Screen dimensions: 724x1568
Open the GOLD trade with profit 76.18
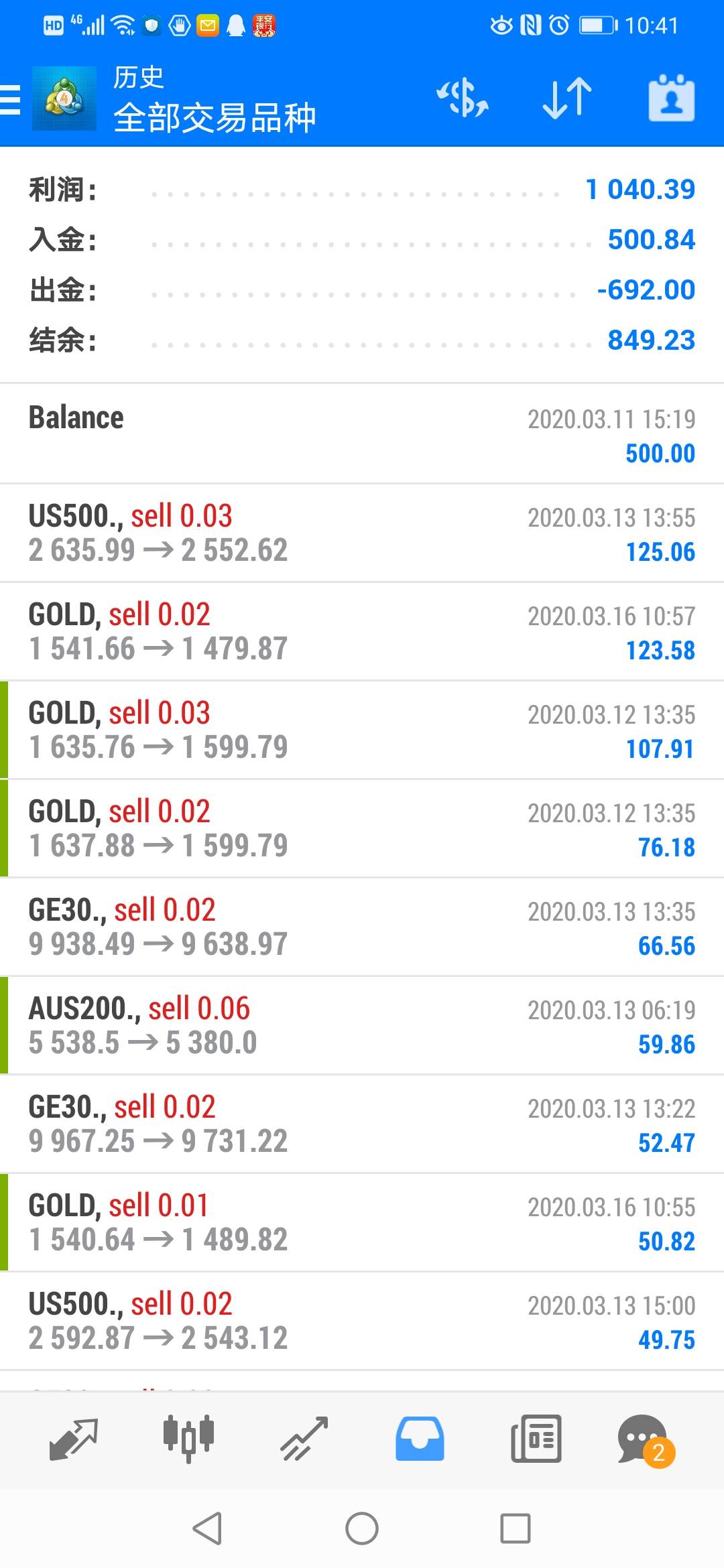tap(362, 828)
